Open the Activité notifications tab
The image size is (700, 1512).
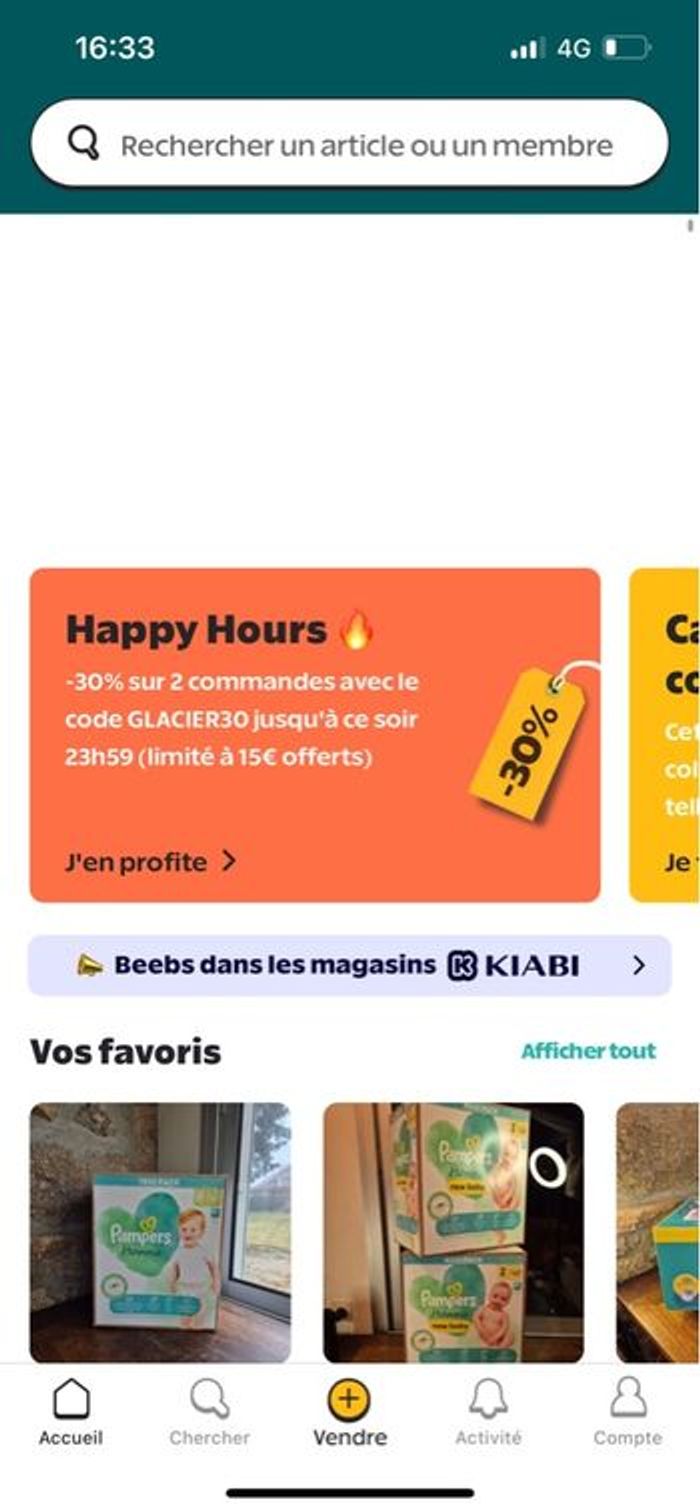pos(488,1412)
